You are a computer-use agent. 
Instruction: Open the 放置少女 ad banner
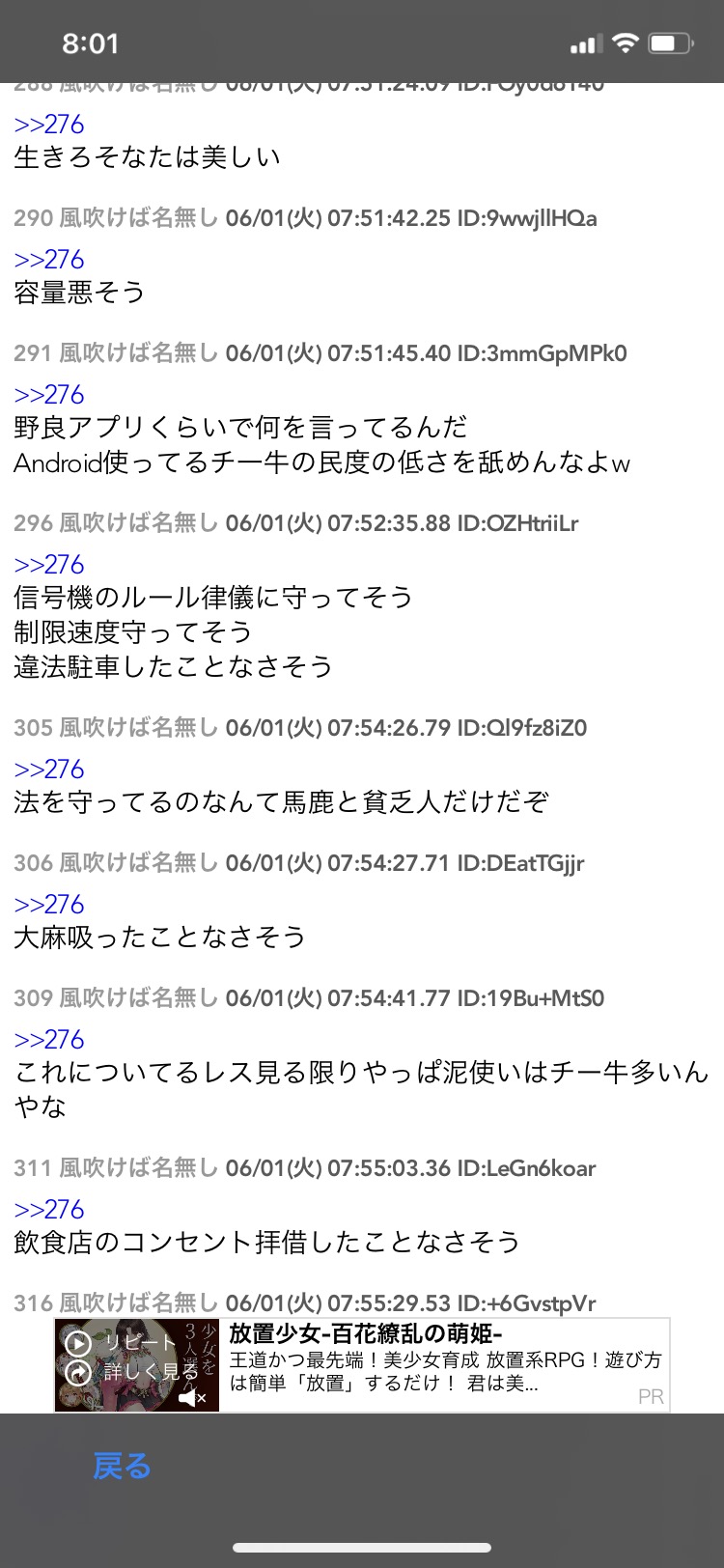[x=362, y=1365]
